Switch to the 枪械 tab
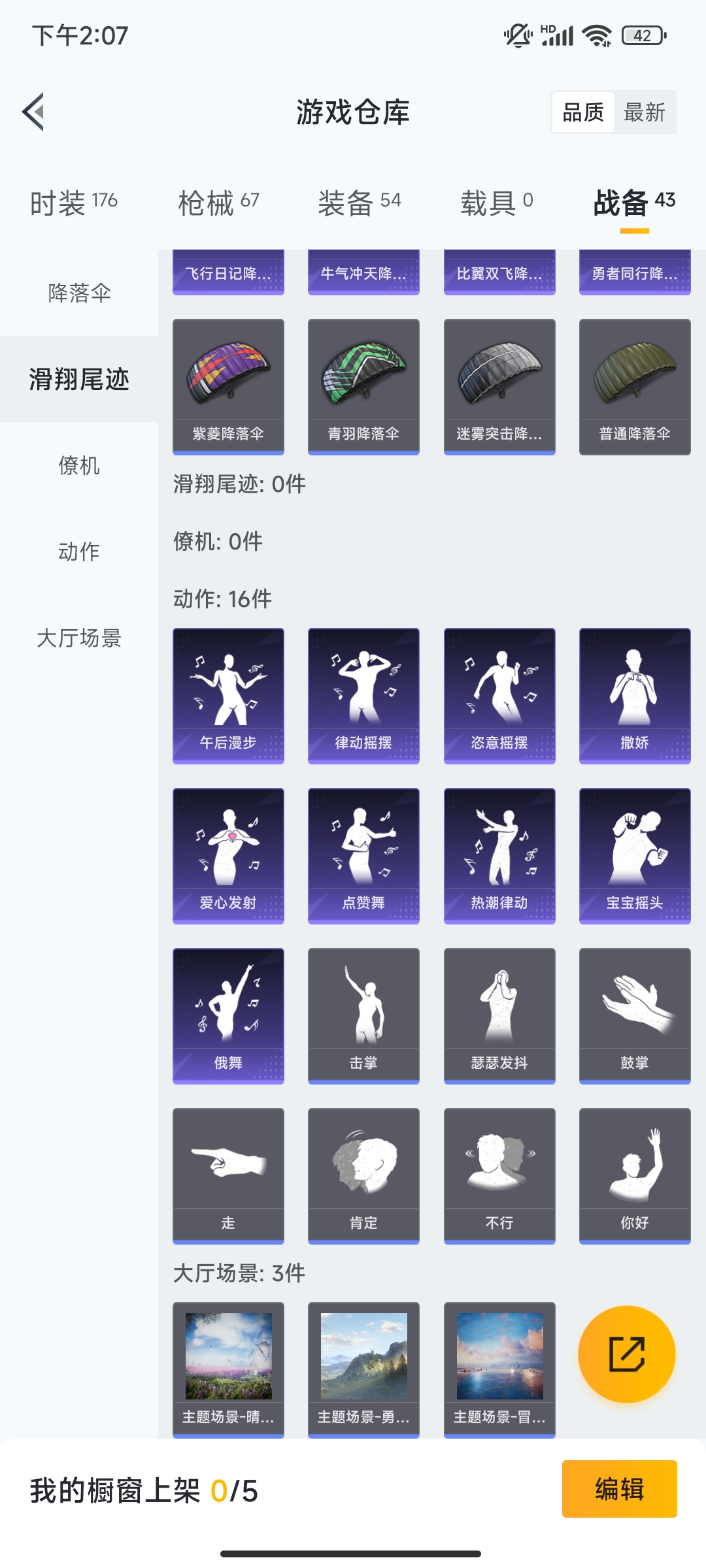This screenshot has width=706, height=1568. pos(218,203)
